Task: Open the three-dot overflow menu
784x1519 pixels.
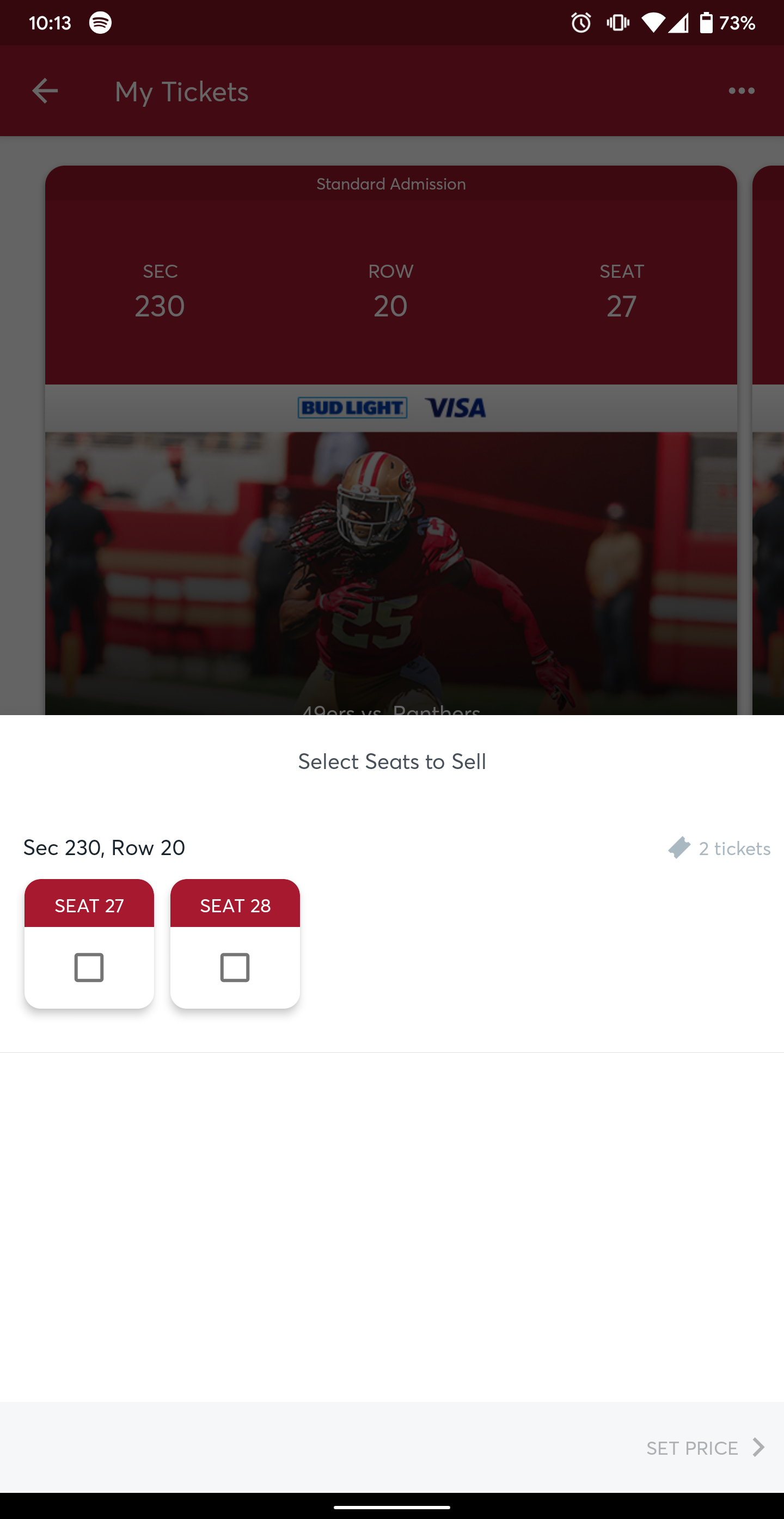Action: [x=741, y=90]
